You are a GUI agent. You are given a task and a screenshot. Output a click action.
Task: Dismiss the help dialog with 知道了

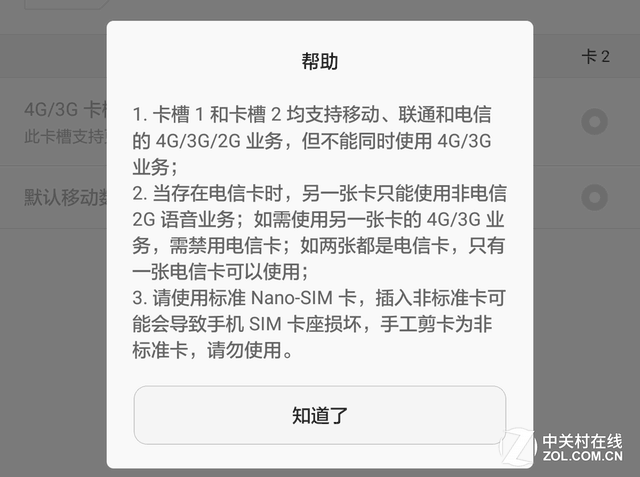[x=319, y=415]
